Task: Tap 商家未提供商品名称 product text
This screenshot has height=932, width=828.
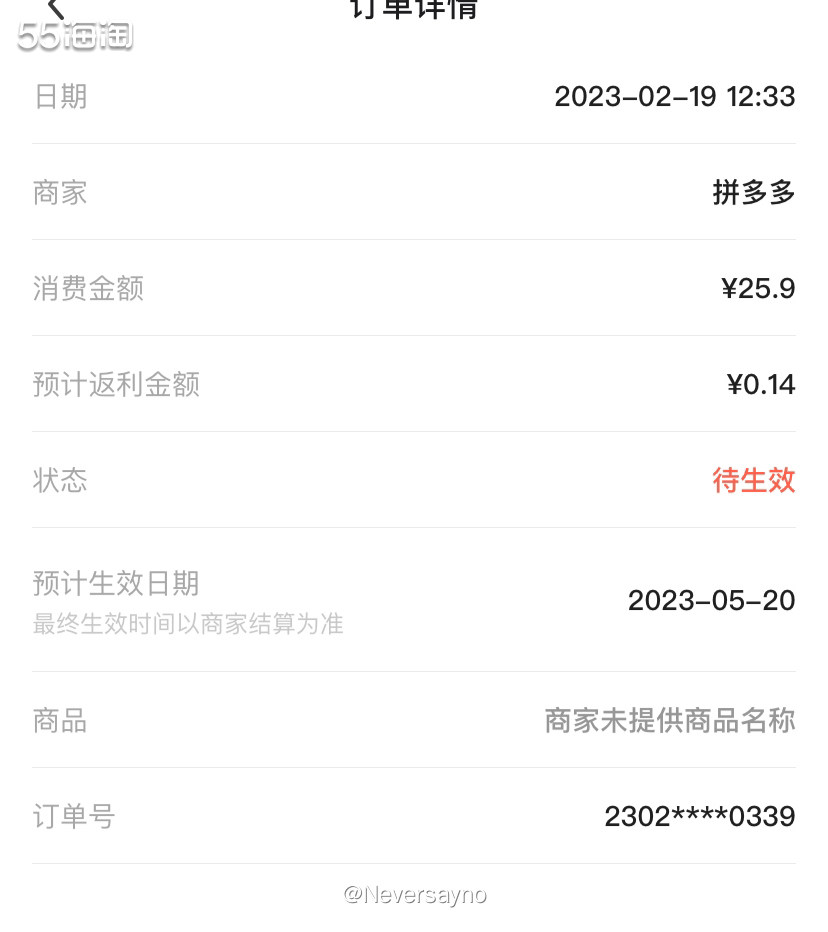Action: 669,720
